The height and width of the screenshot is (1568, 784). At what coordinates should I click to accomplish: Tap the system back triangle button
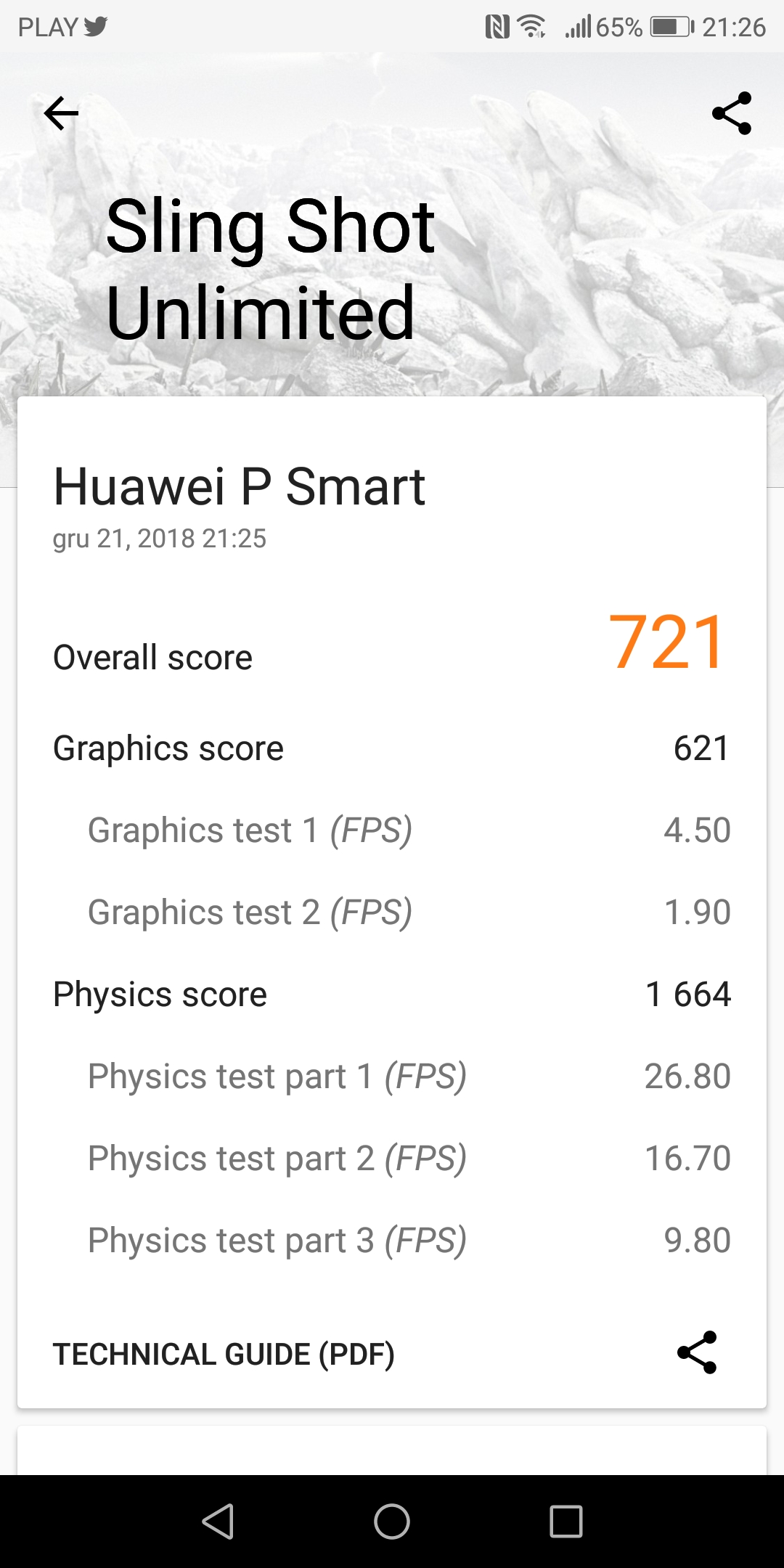click(x=218, y=1522)
